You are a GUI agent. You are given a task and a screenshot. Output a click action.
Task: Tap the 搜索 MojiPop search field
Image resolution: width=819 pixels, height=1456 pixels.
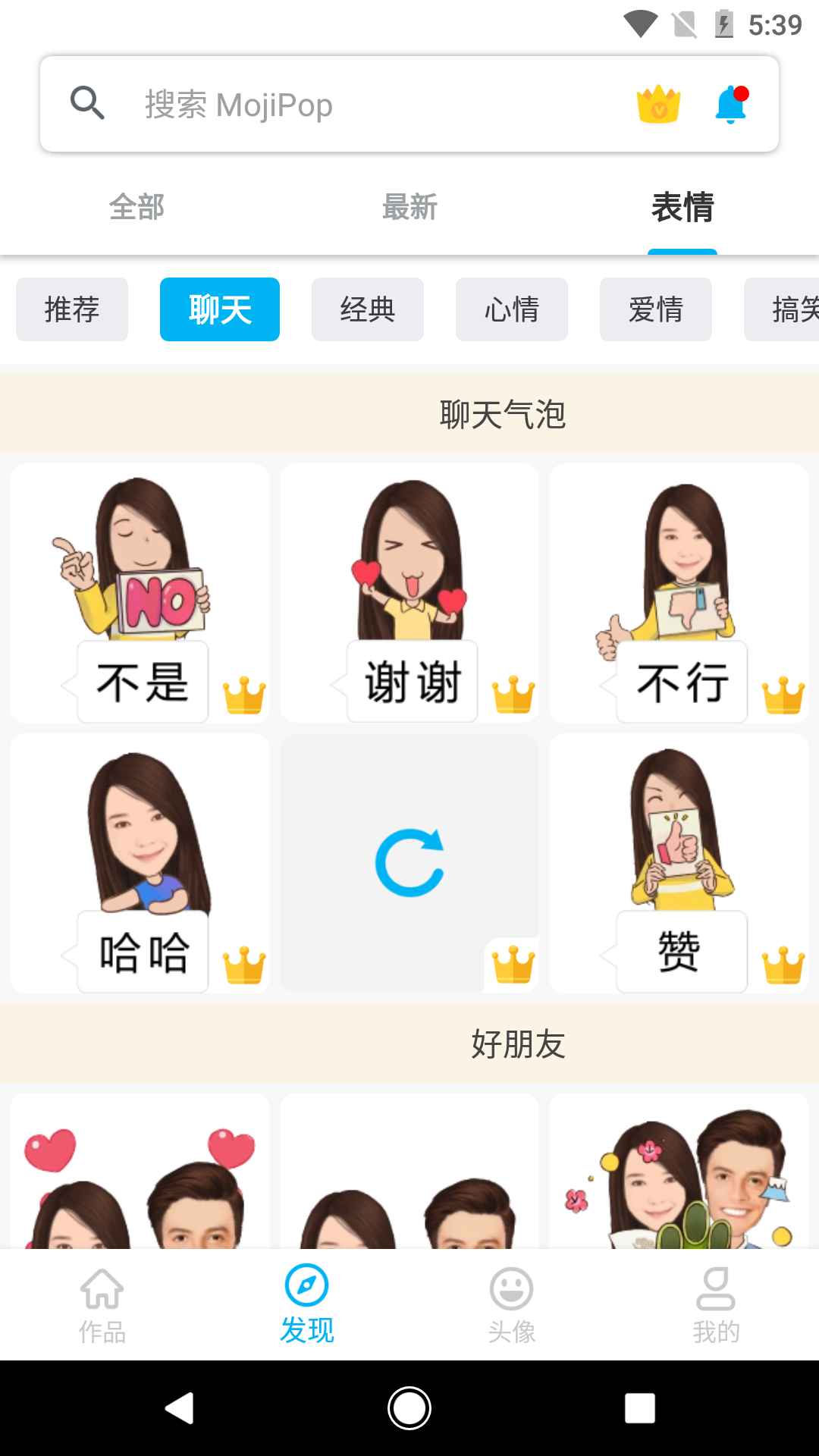click(x=341, y=104)
